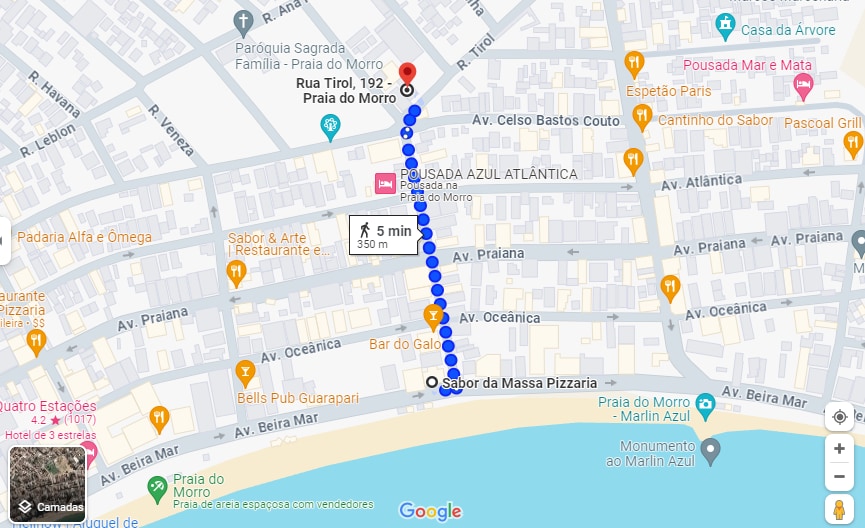This screenshot has width=865, height=528.
Task: Open Monumento ao Marlin Azul marker
Action: coord(710,452)
